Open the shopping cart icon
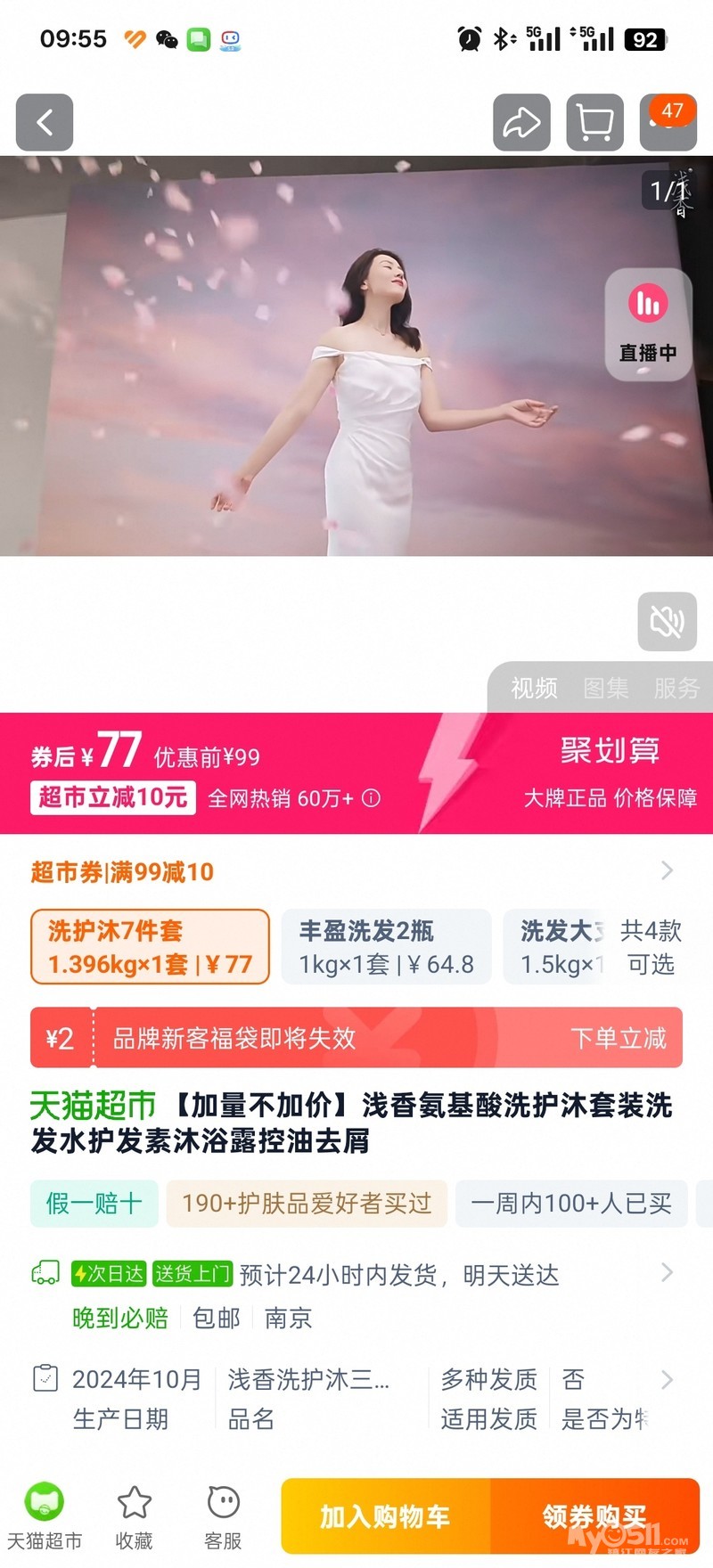The image size is (713, 1568). pos(594,122)
